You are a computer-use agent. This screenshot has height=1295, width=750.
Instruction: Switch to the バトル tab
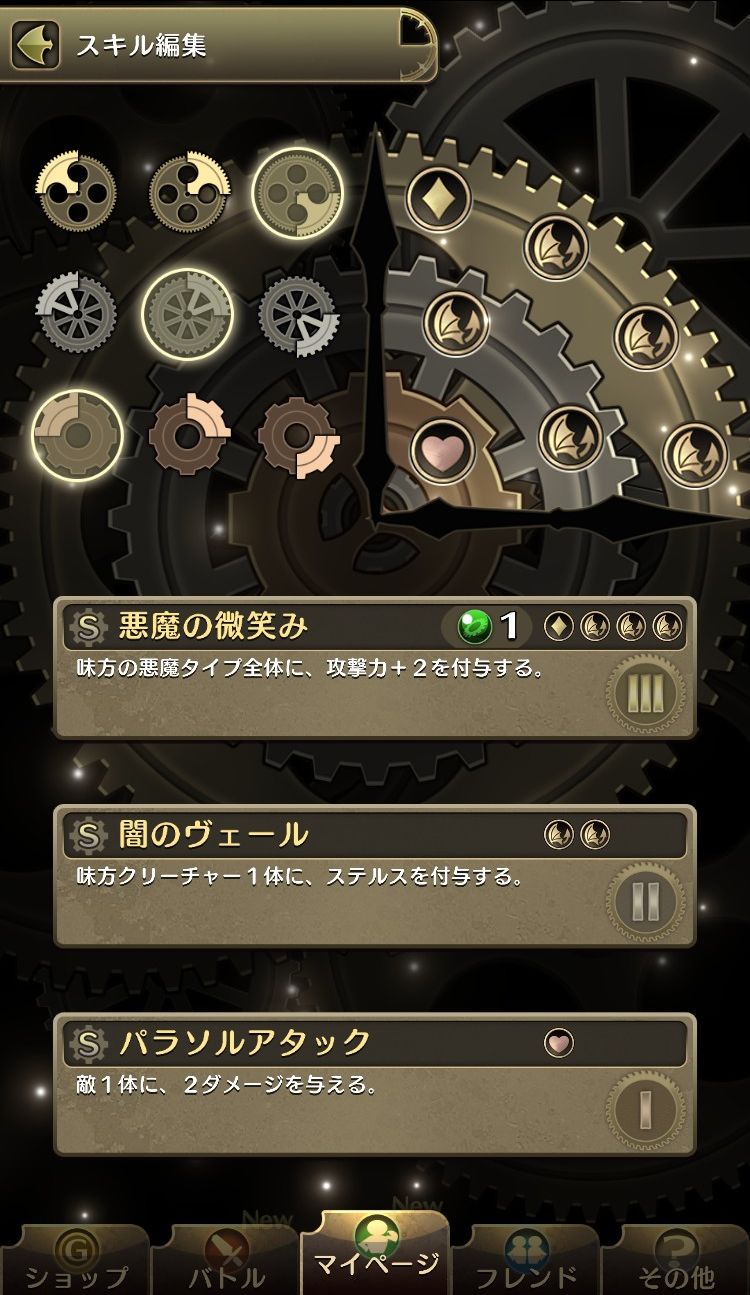226,1258
